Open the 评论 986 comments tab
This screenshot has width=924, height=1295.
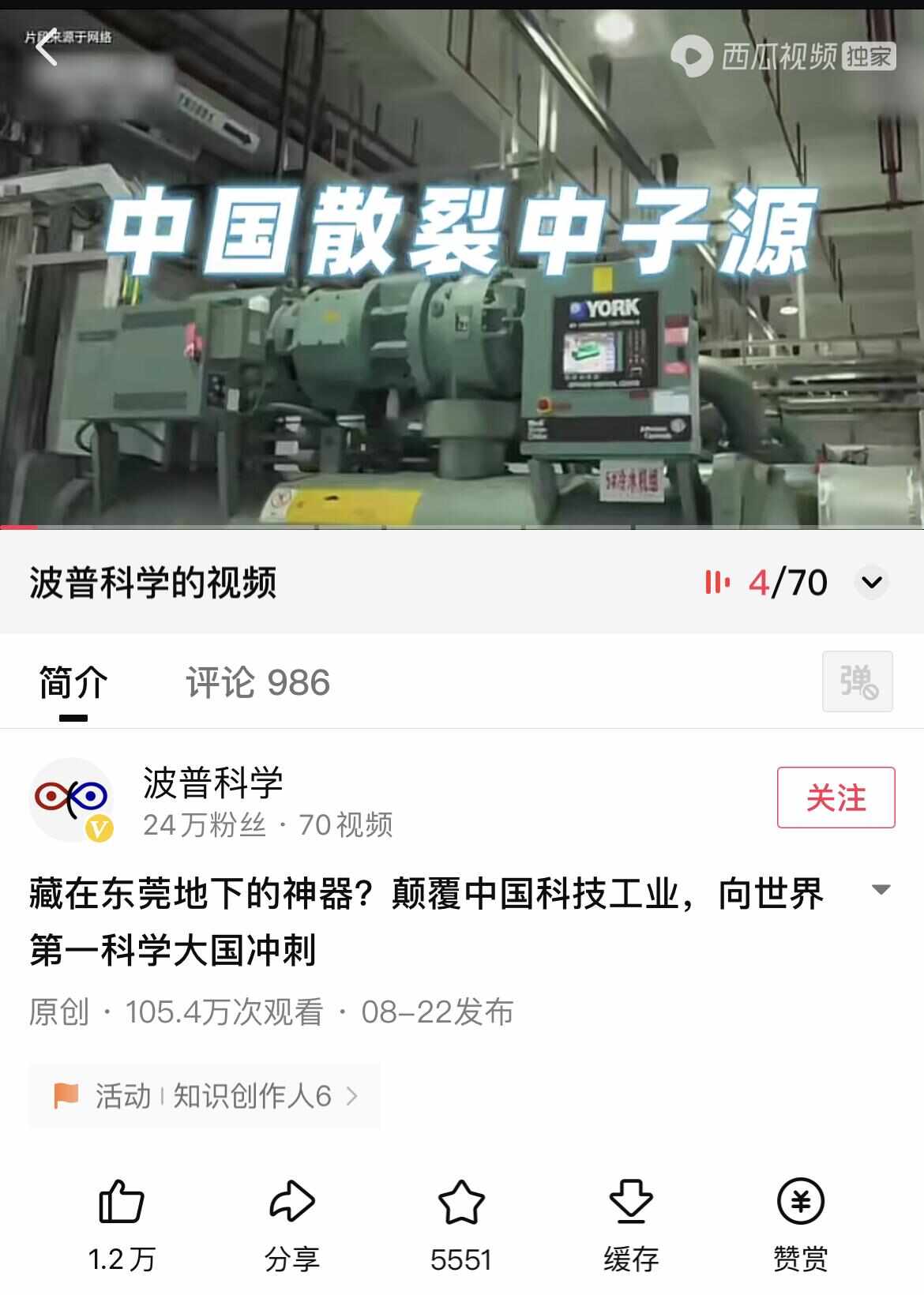pyautogui.click(x=257, y=683)
